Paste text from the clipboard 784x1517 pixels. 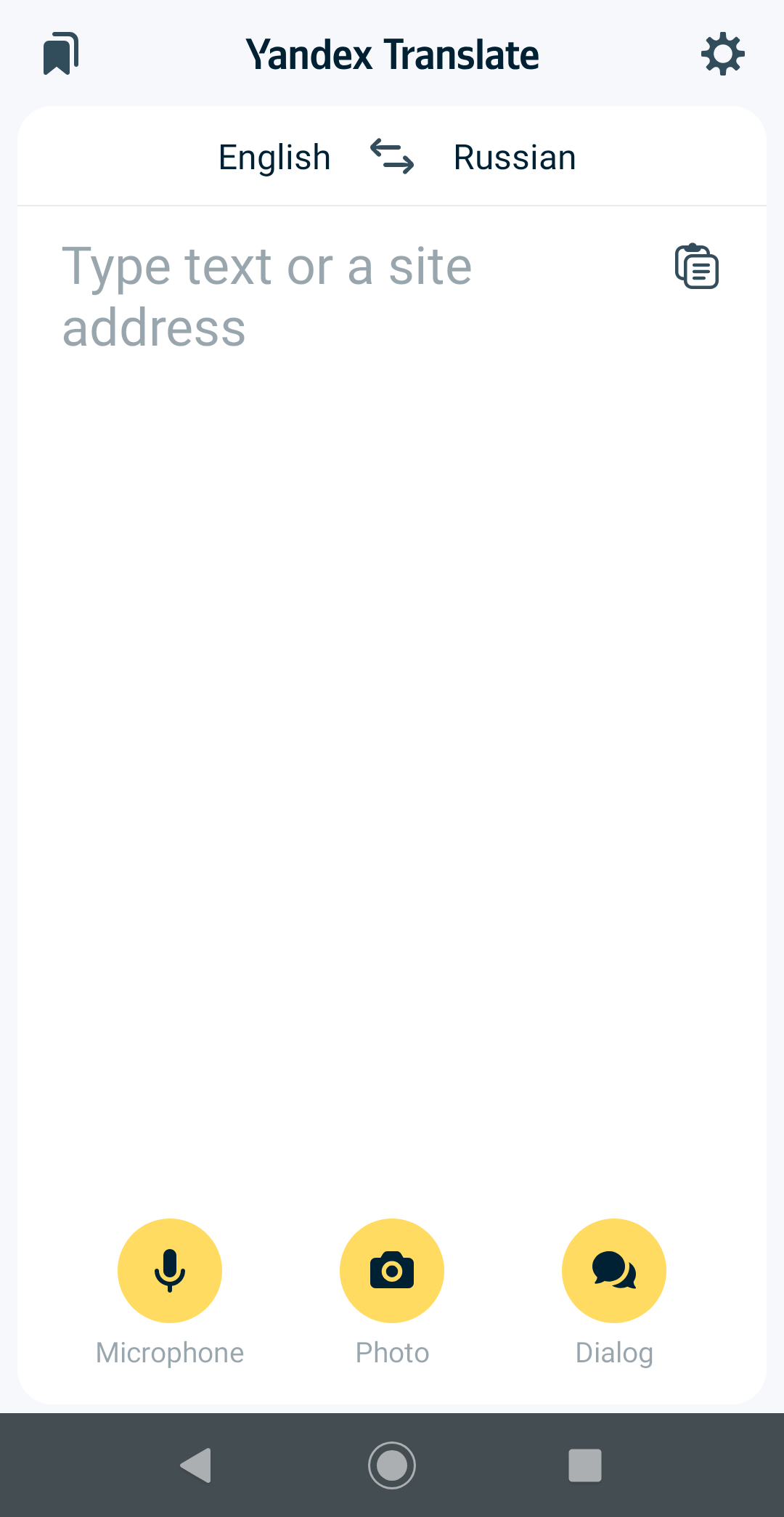pyautogui.click(x=697, y=267)
